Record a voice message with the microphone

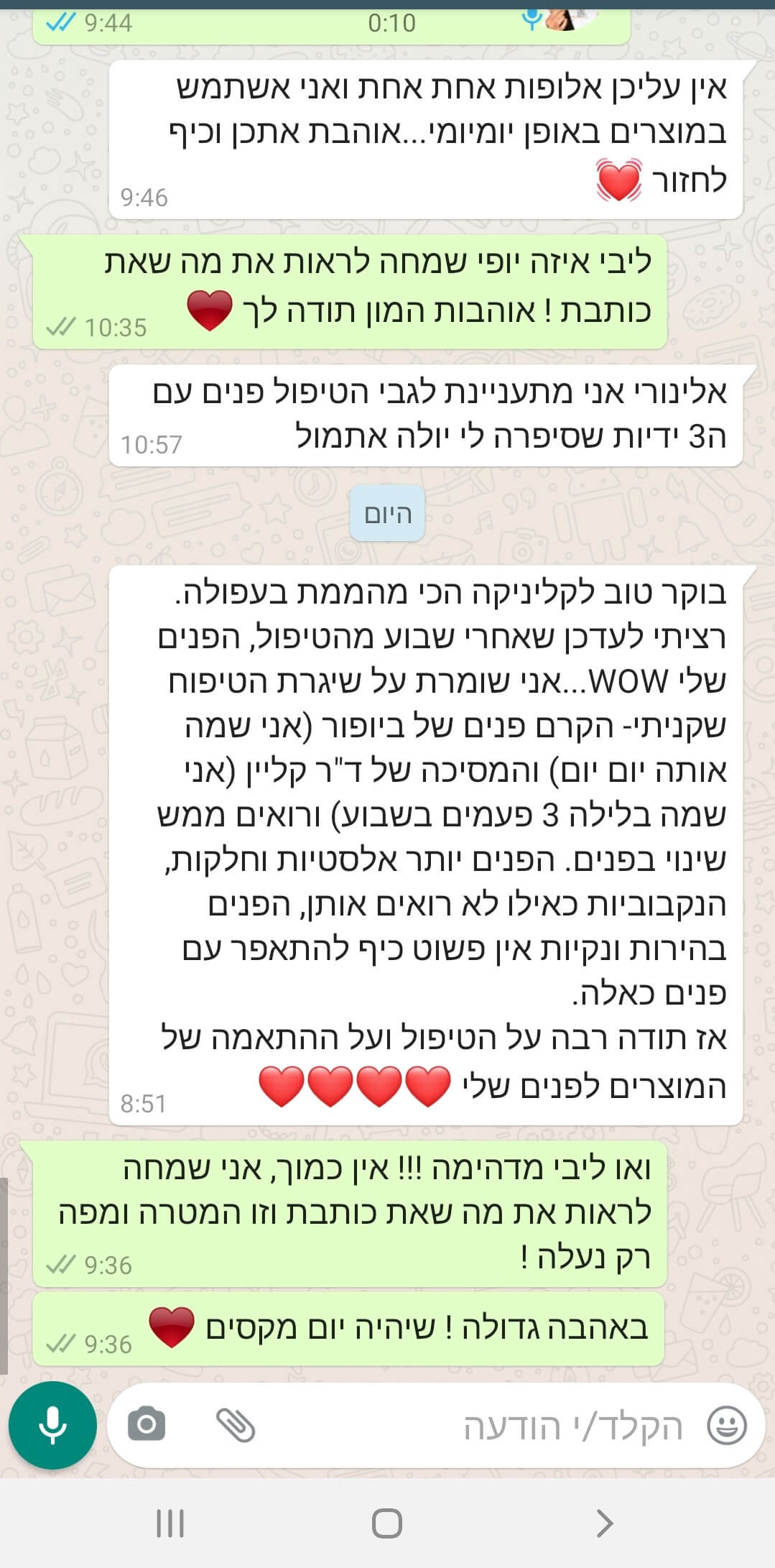52,1425
